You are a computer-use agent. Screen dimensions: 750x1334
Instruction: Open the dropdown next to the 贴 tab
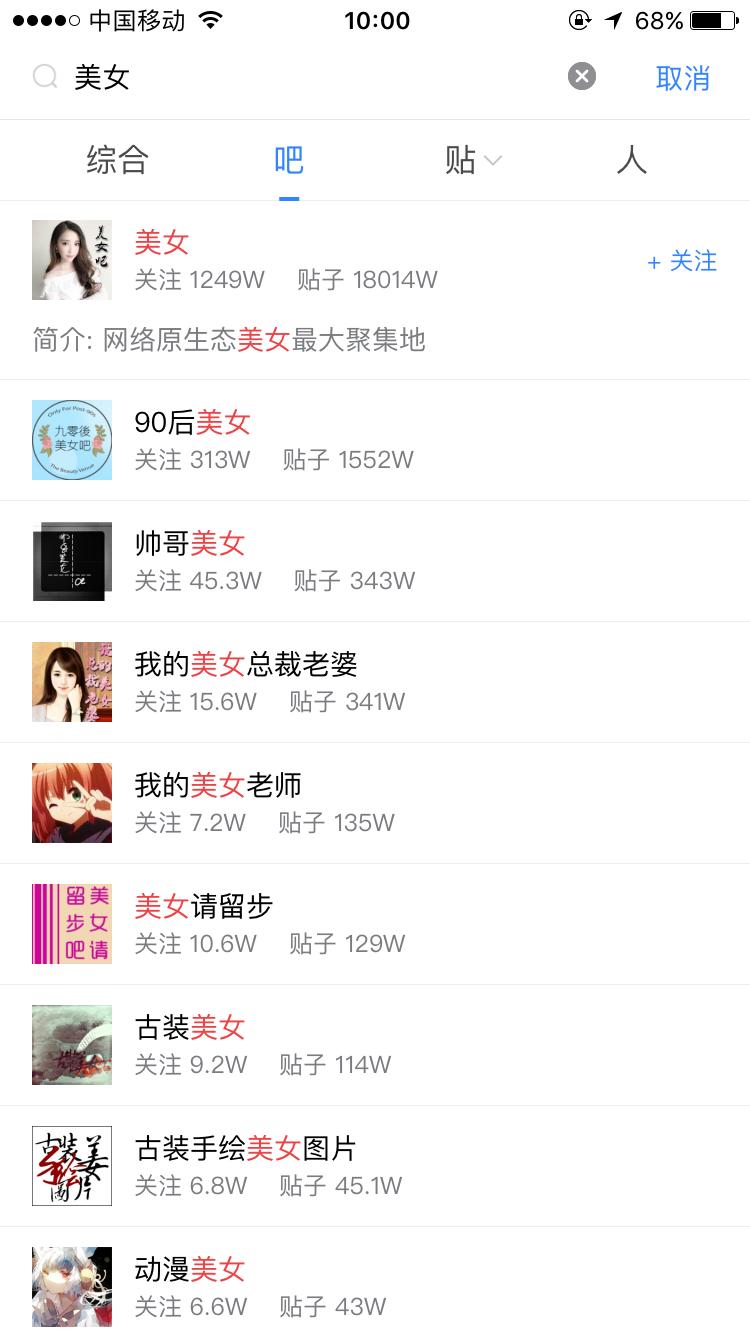[494, 161]
